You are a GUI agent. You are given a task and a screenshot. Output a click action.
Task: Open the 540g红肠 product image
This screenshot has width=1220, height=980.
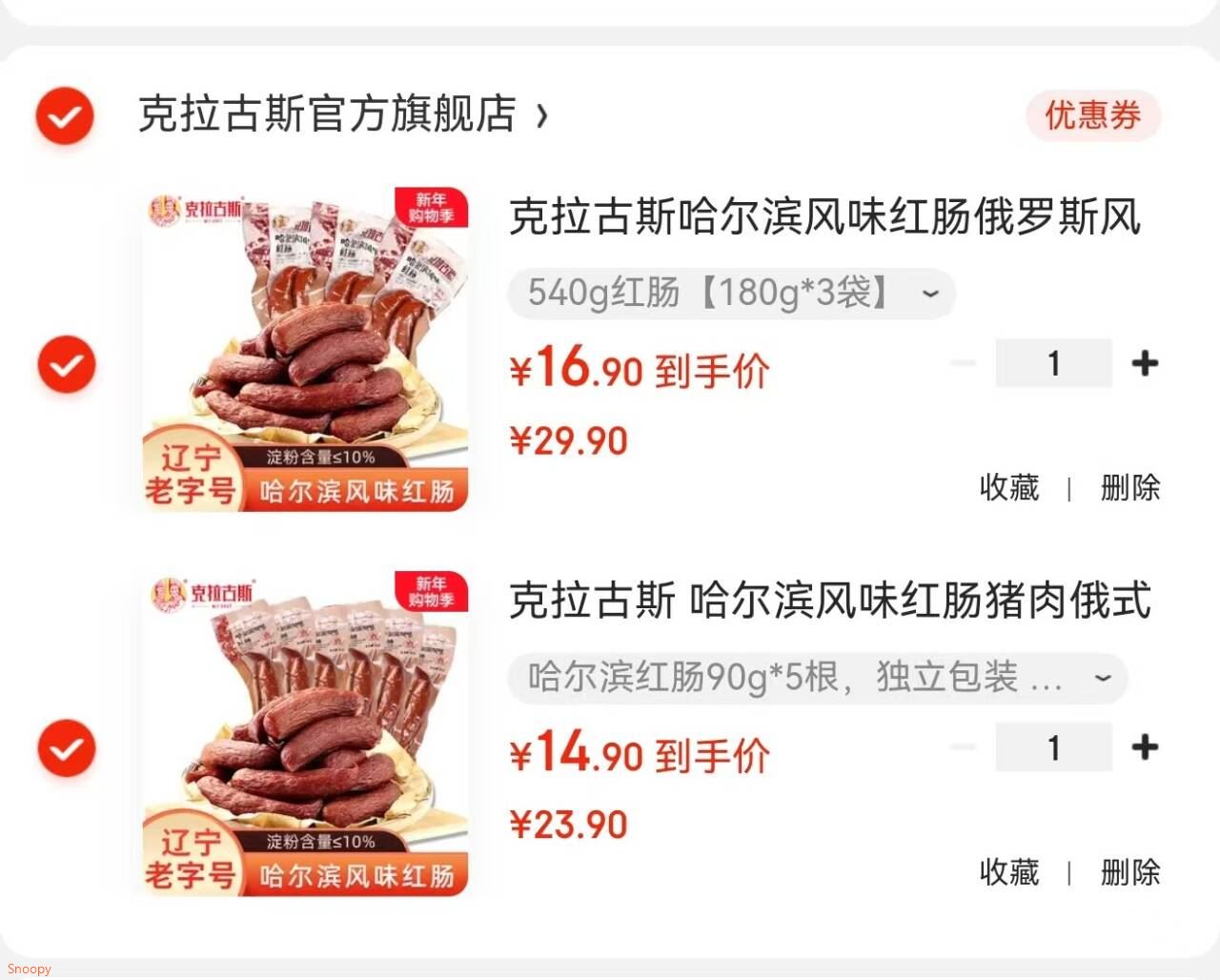click(x=306, y=350)
